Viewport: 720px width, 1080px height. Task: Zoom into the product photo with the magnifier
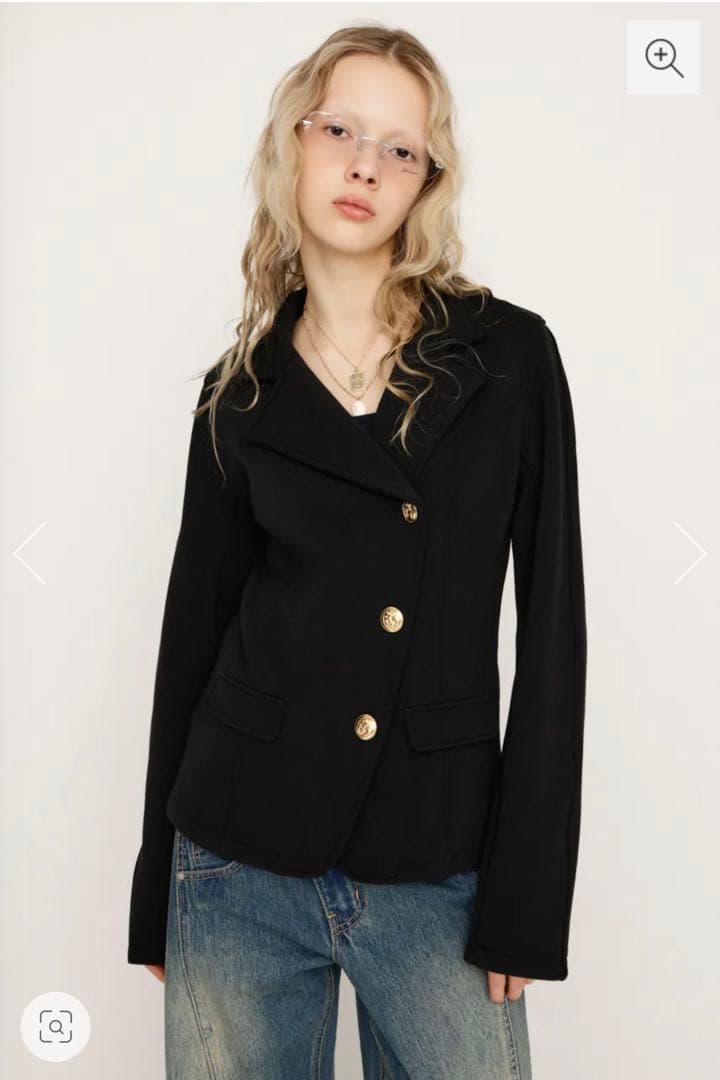click(664, 58)
